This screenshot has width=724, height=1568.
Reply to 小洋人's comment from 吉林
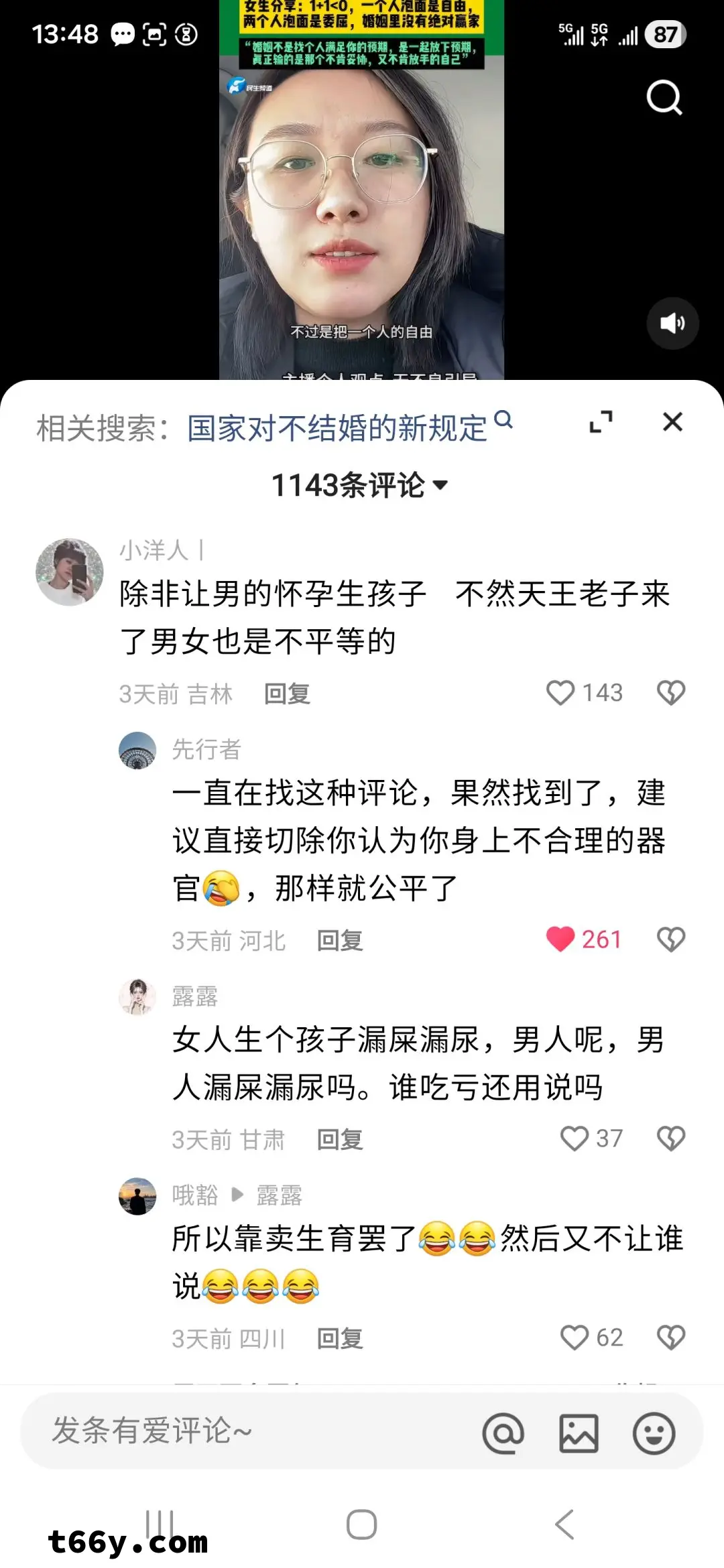coord(287,694)
